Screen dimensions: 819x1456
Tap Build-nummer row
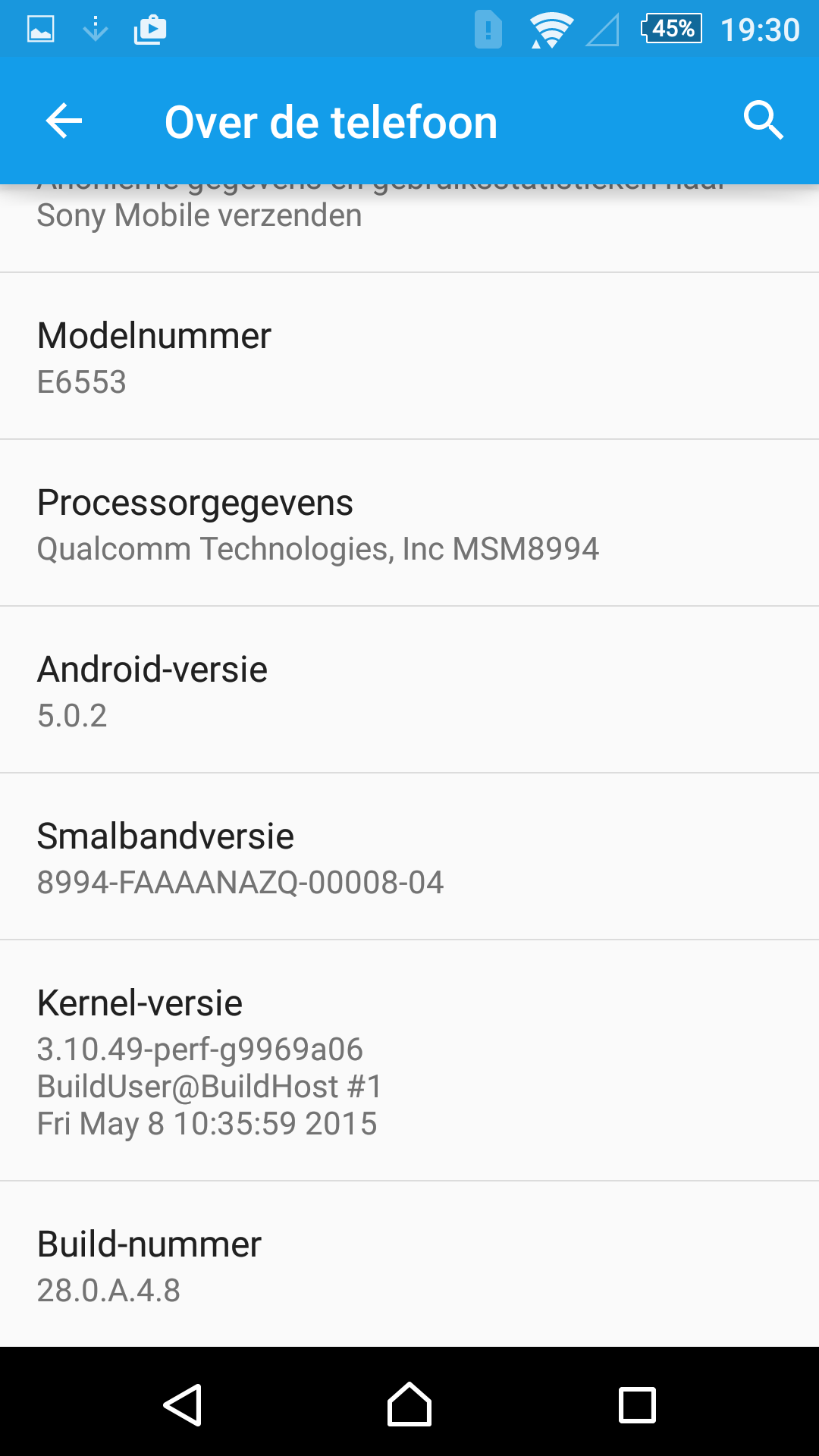409,1264
